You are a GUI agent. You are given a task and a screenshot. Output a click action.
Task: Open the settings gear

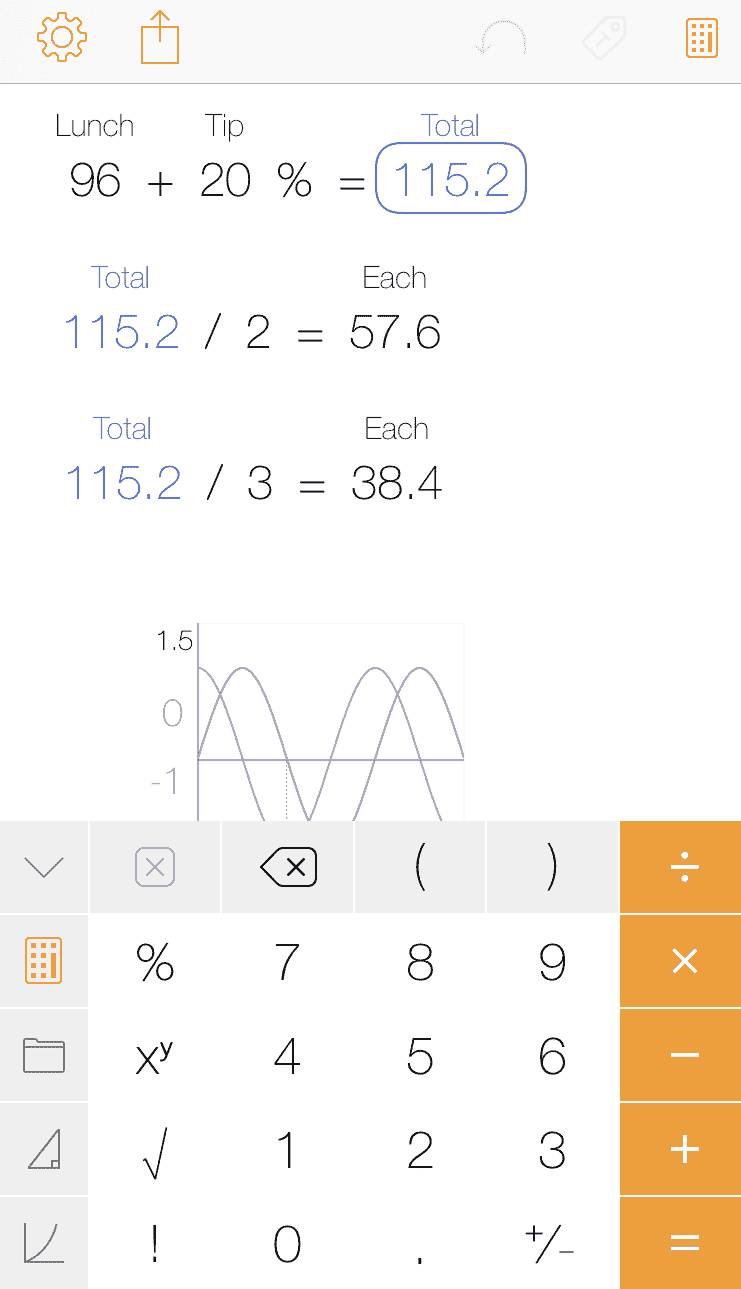point(62,39)
